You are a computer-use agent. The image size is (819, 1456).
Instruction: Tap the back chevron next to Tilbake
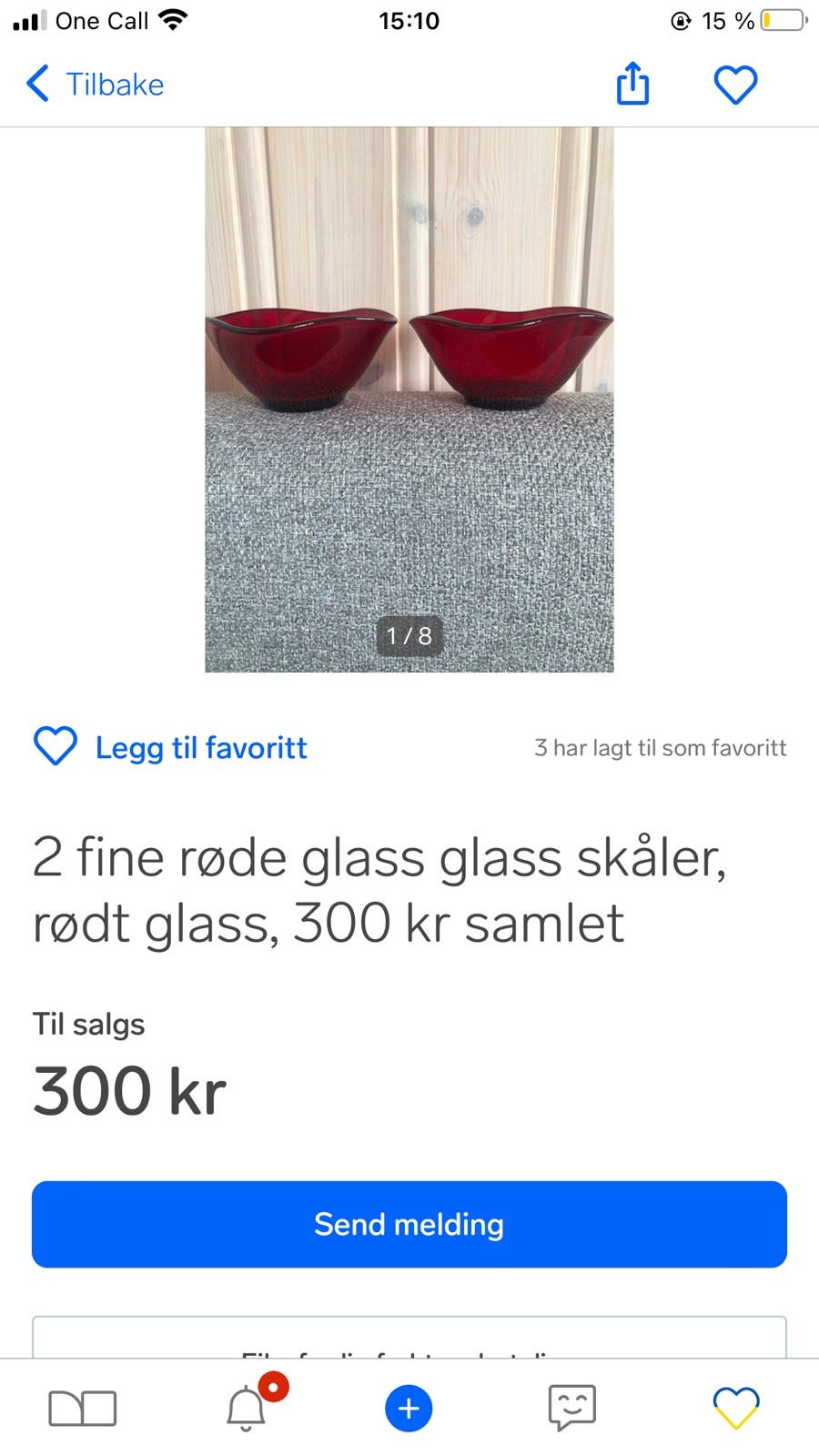coord(36,84)
